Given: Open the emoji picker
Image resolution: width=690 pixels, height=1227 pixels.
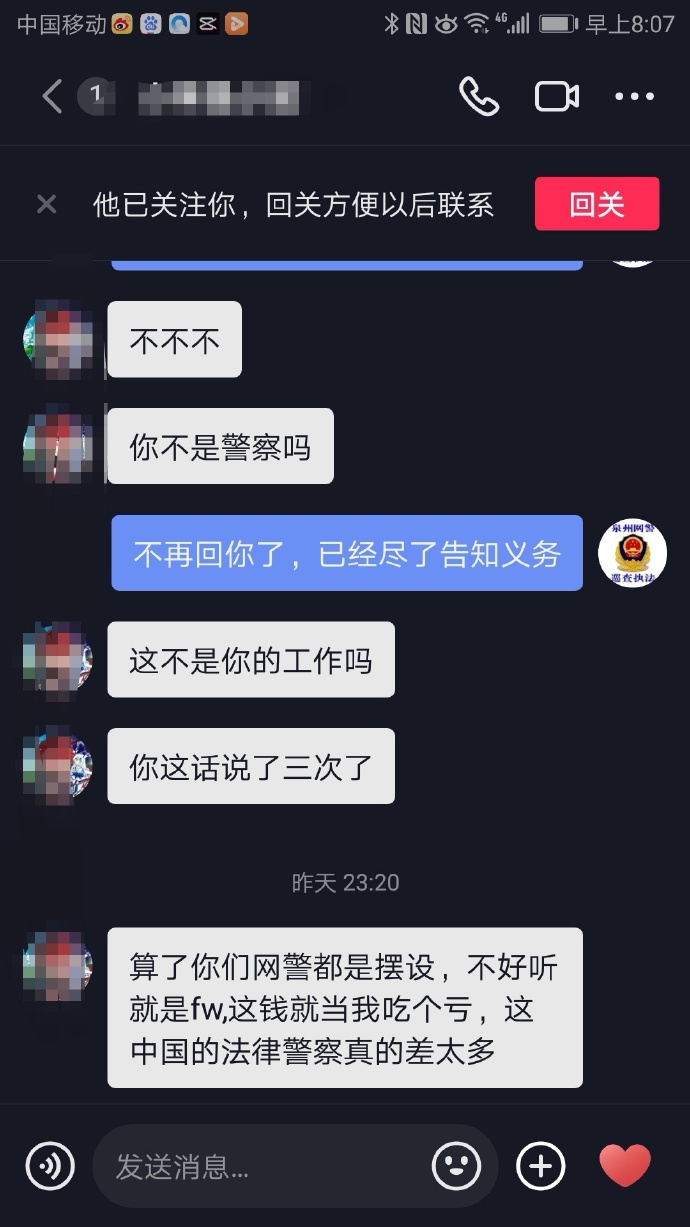Looking at the screenshot, I should [x=456, y=1166].
